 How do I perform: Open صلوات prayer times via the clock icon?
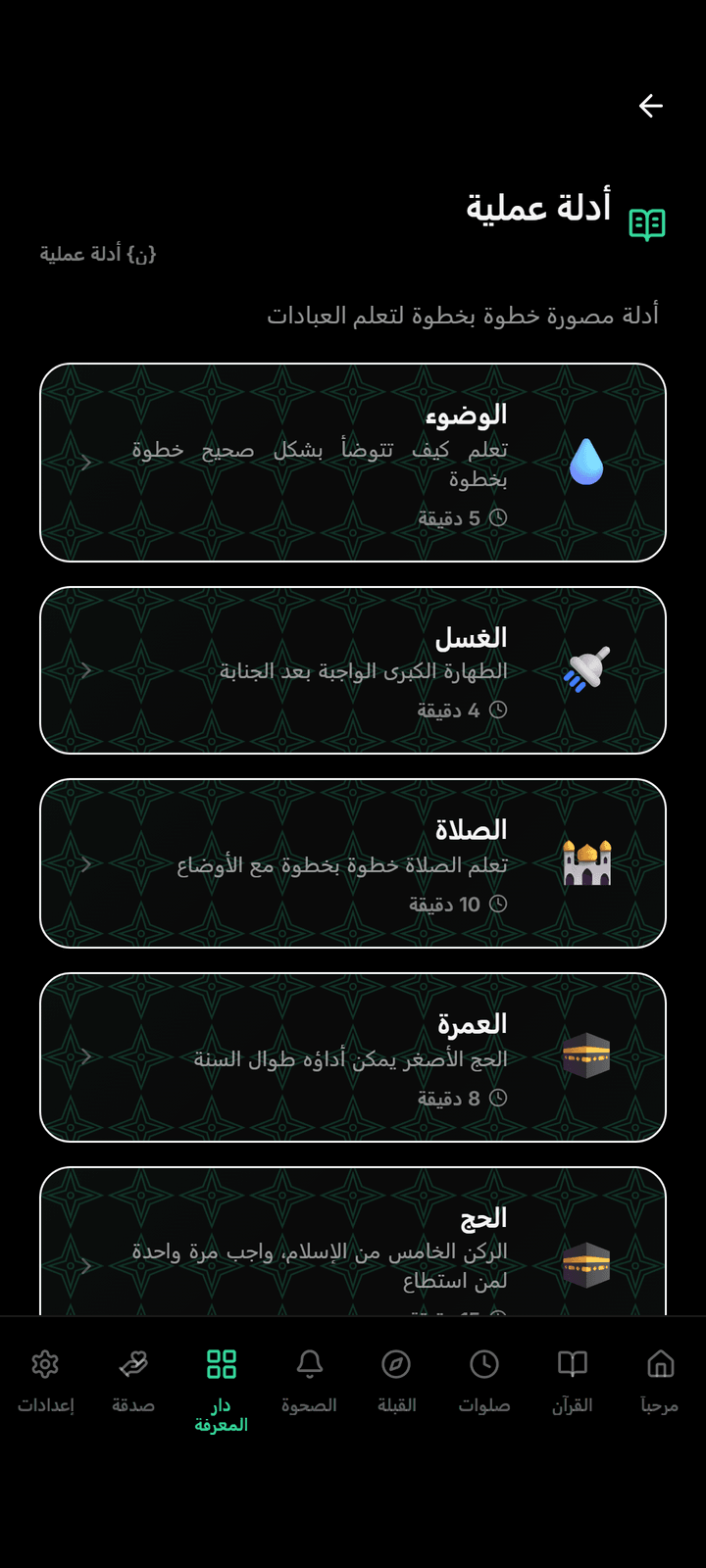coord(482,1363)
